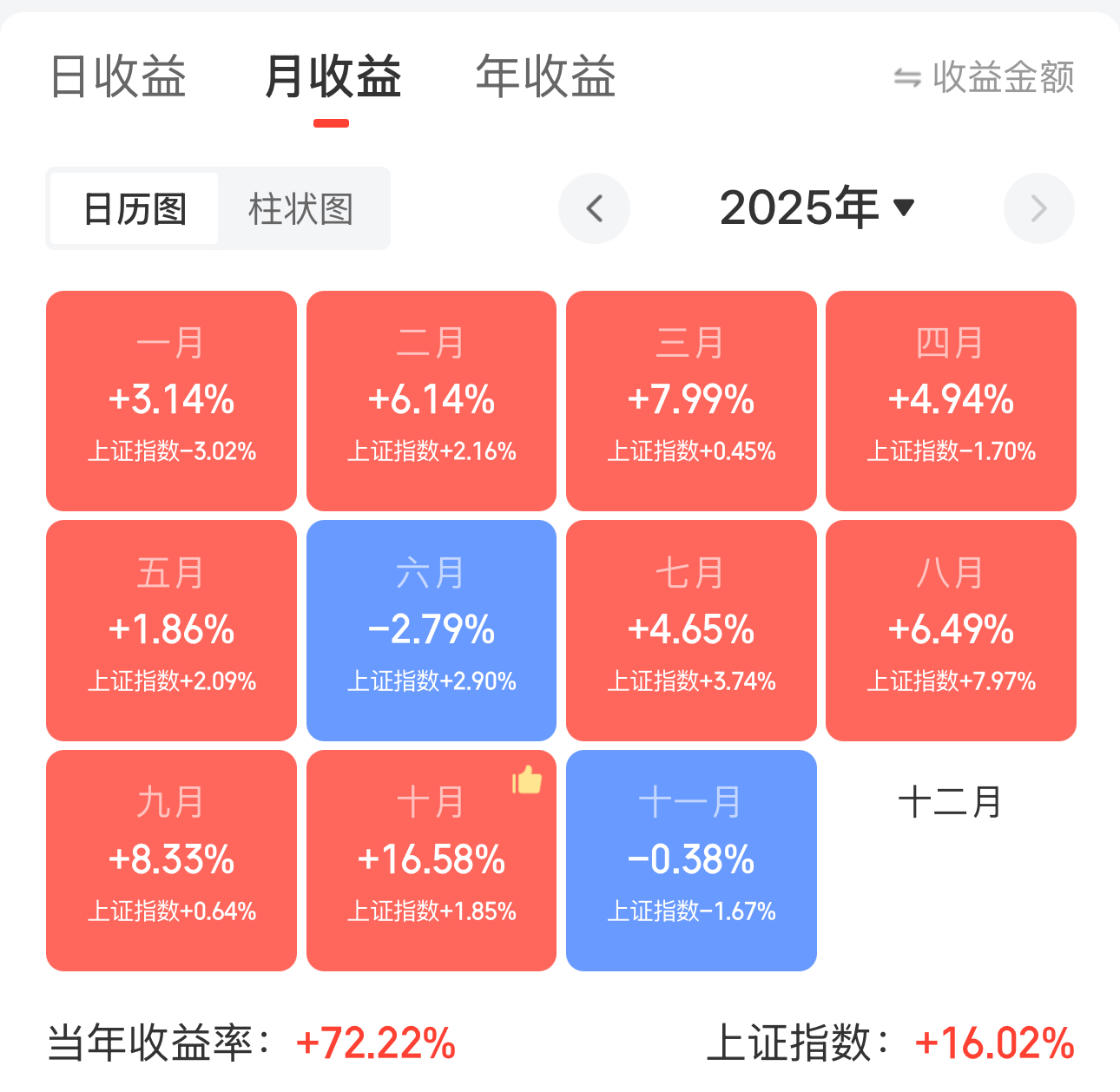1120x1092 pixels.
Task: Select the 月收益 tab
Action: 333,76
